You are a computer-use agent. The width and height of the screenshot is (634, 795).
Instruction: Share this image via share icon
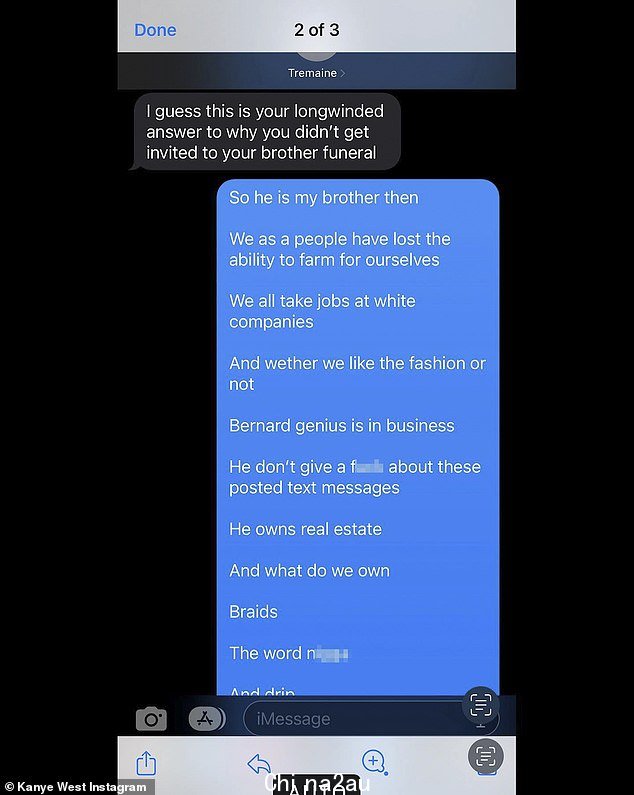146,763
